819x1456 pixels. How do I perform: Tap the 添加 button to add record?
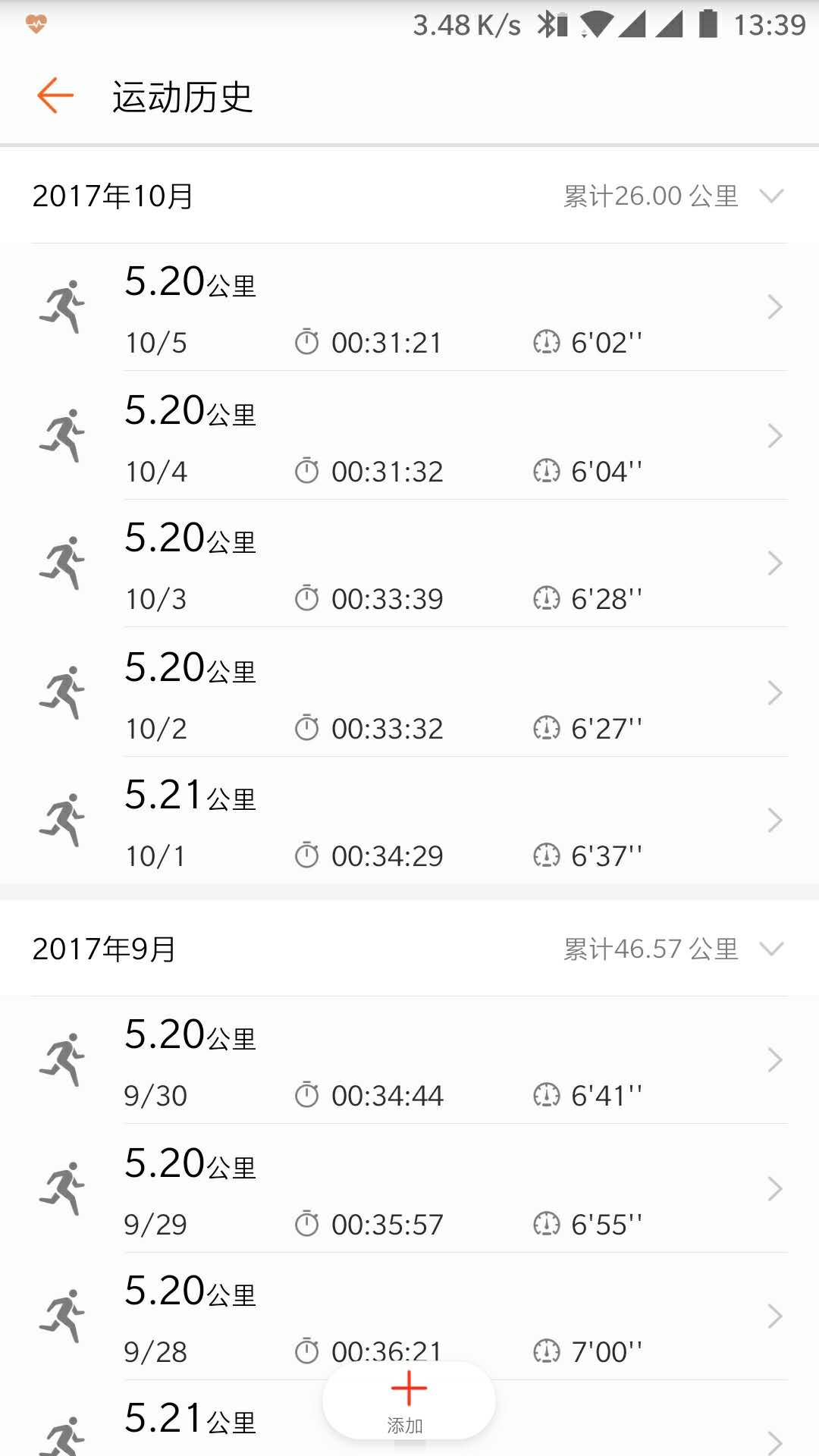[409, 1401]
